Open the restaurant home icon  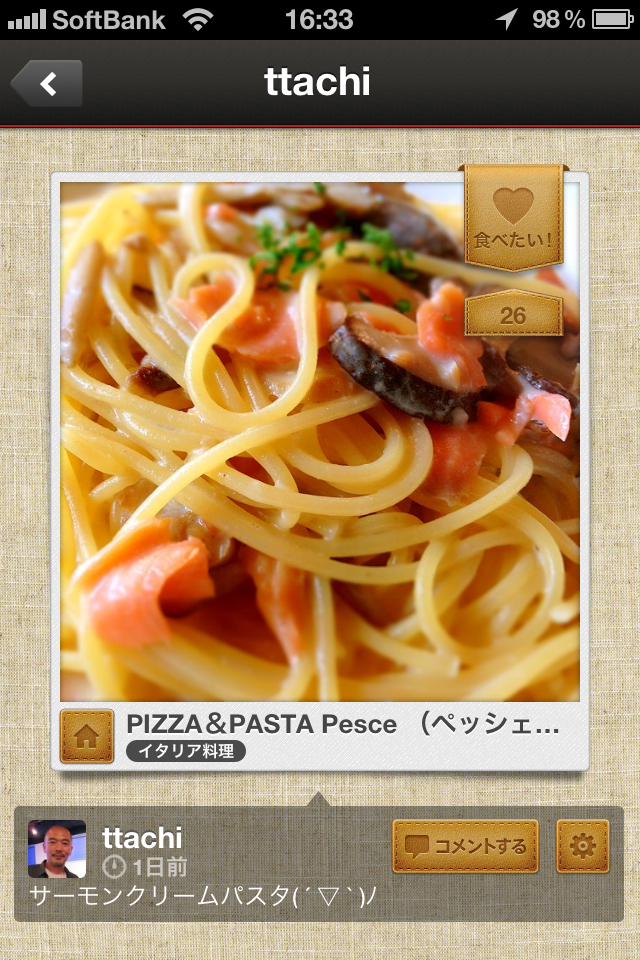pyautogui.click(x=86, y=736)
